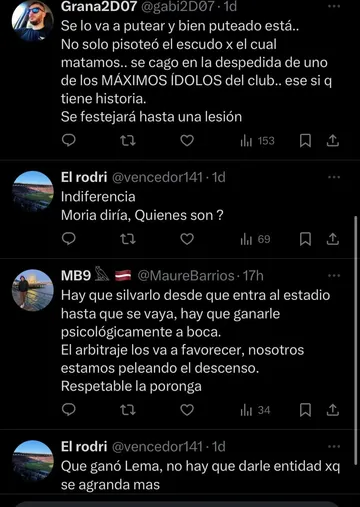Bookmark Grana2D07's tweet
360x507 pixels.
[x=305, y=141]
